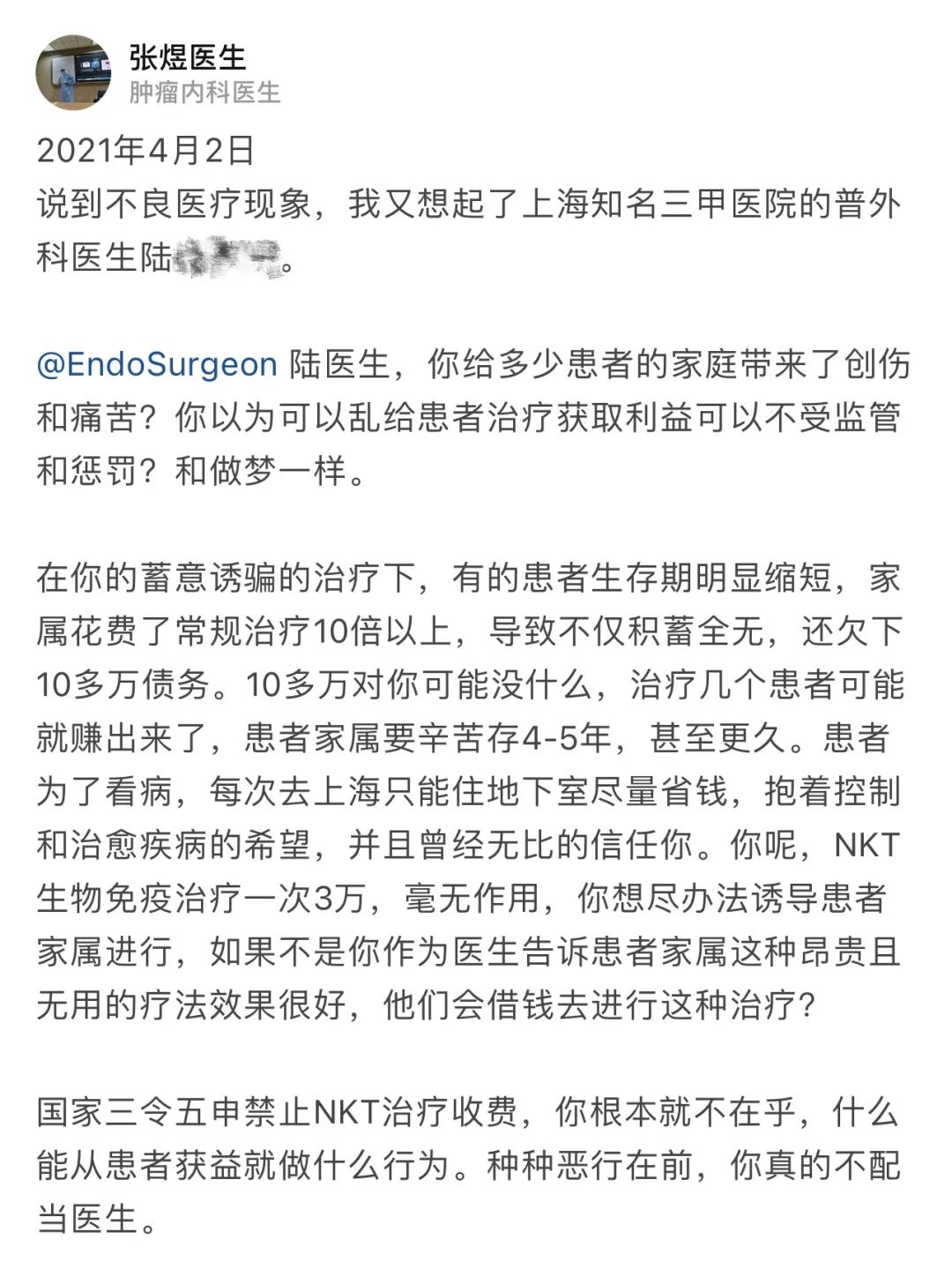952x1277 pixels.
Task: Open 张煜医生's profile avatar
Action: 73,72
